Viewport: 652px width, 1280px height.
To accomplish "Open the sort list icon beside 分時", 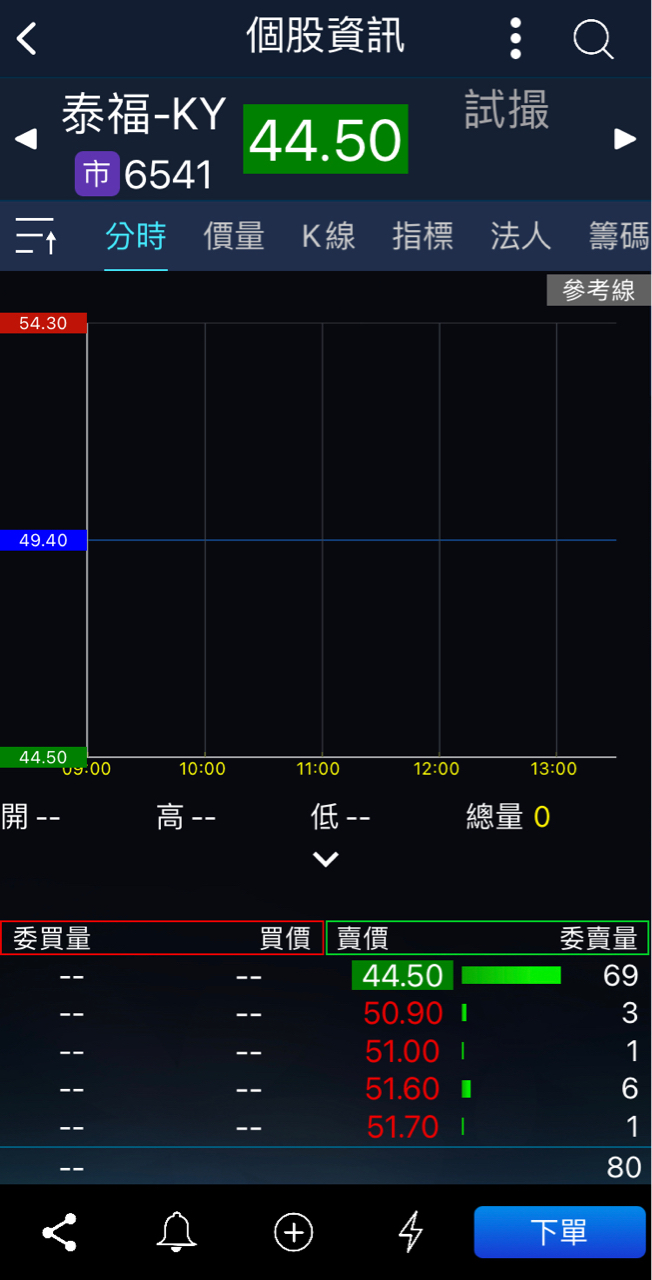I will pos(37,236).
